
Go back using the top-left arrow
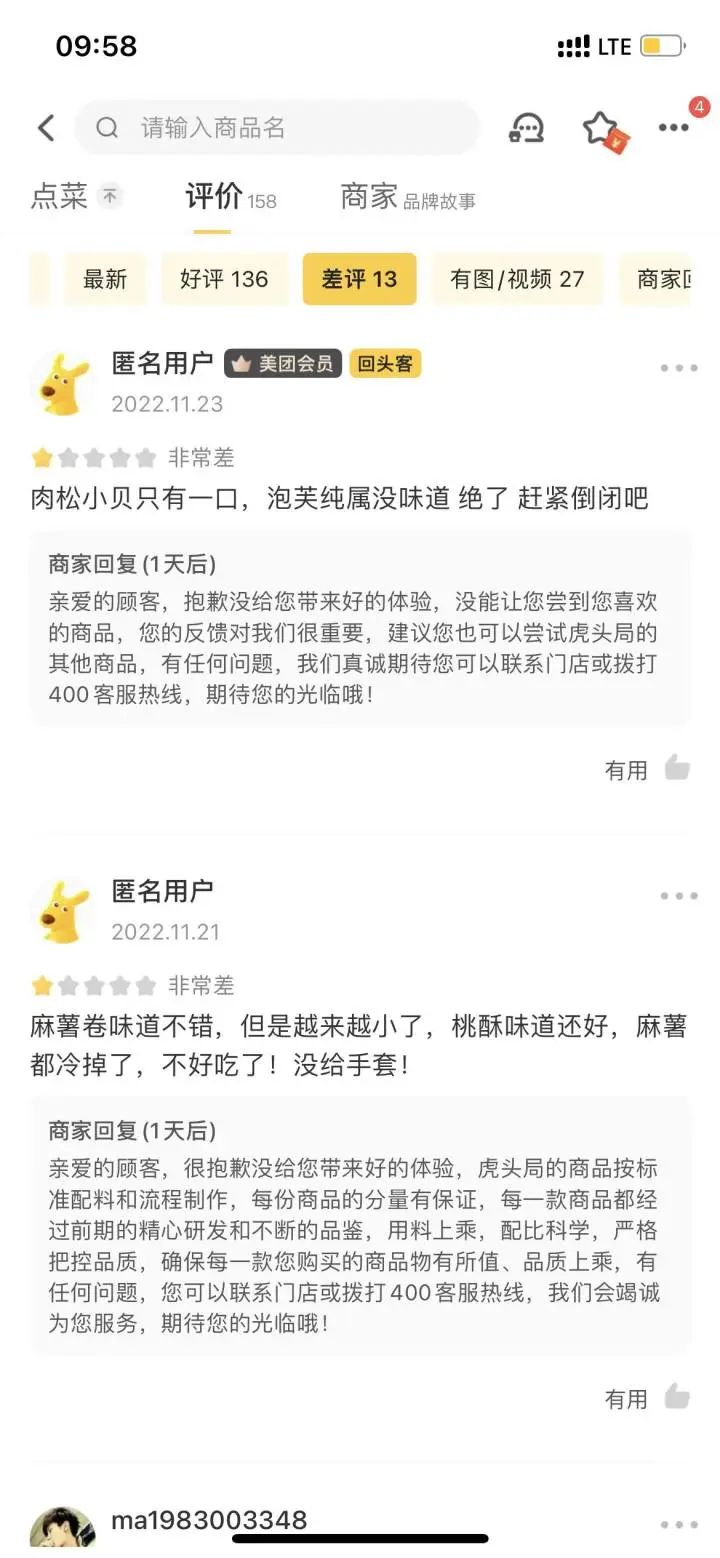[x=46, y=128]
